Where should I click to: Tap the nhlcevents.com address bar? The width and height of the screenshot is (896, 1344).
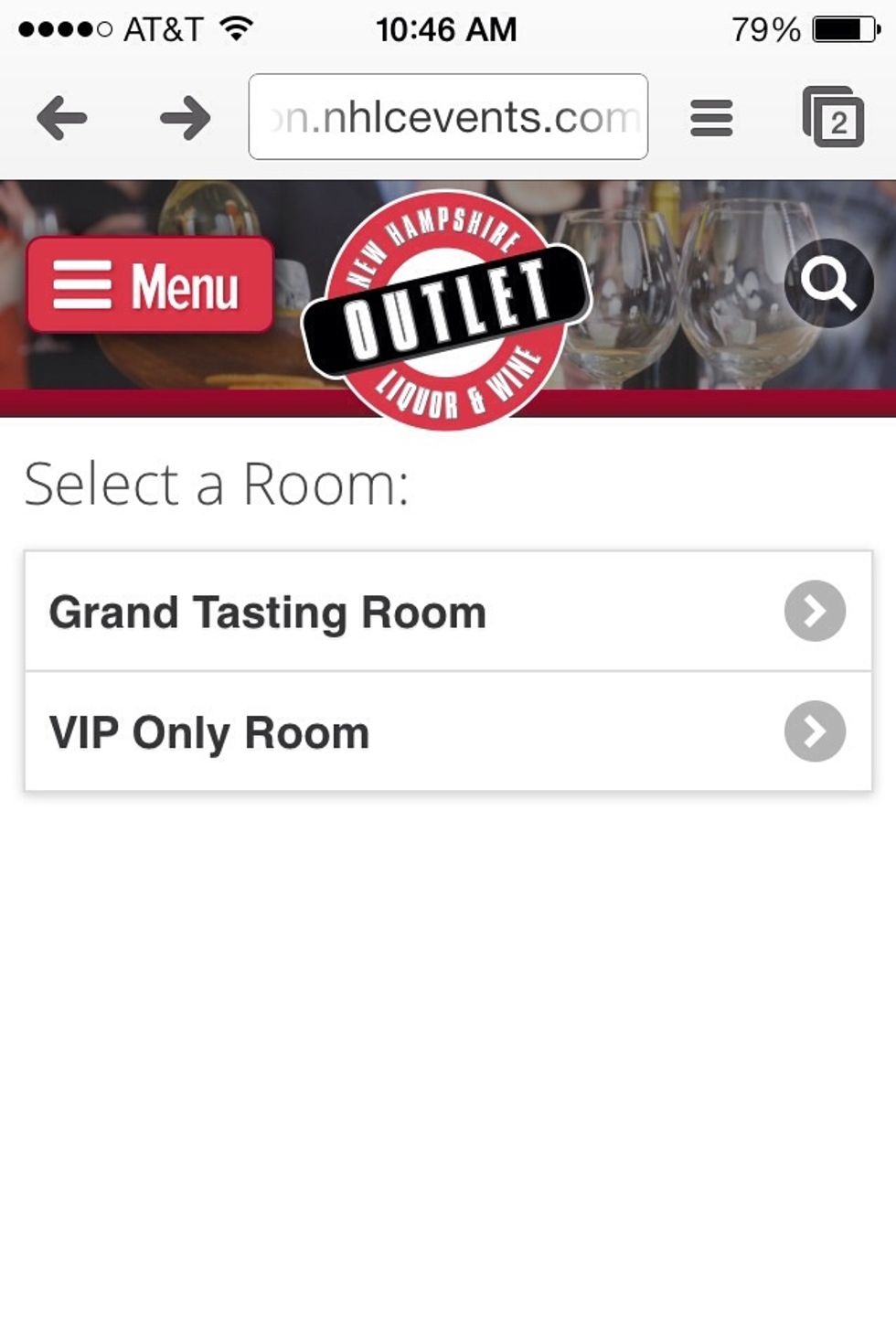(448, 116)
